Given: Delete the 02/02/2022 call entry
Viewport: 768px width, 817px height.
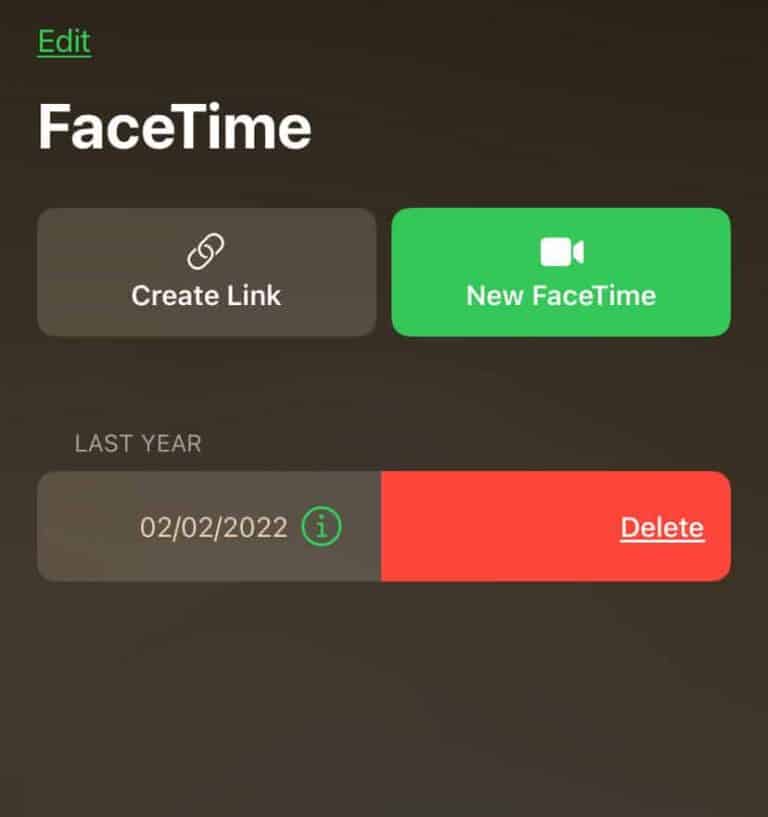Looking at the screenshot, I should click(660, 527).
